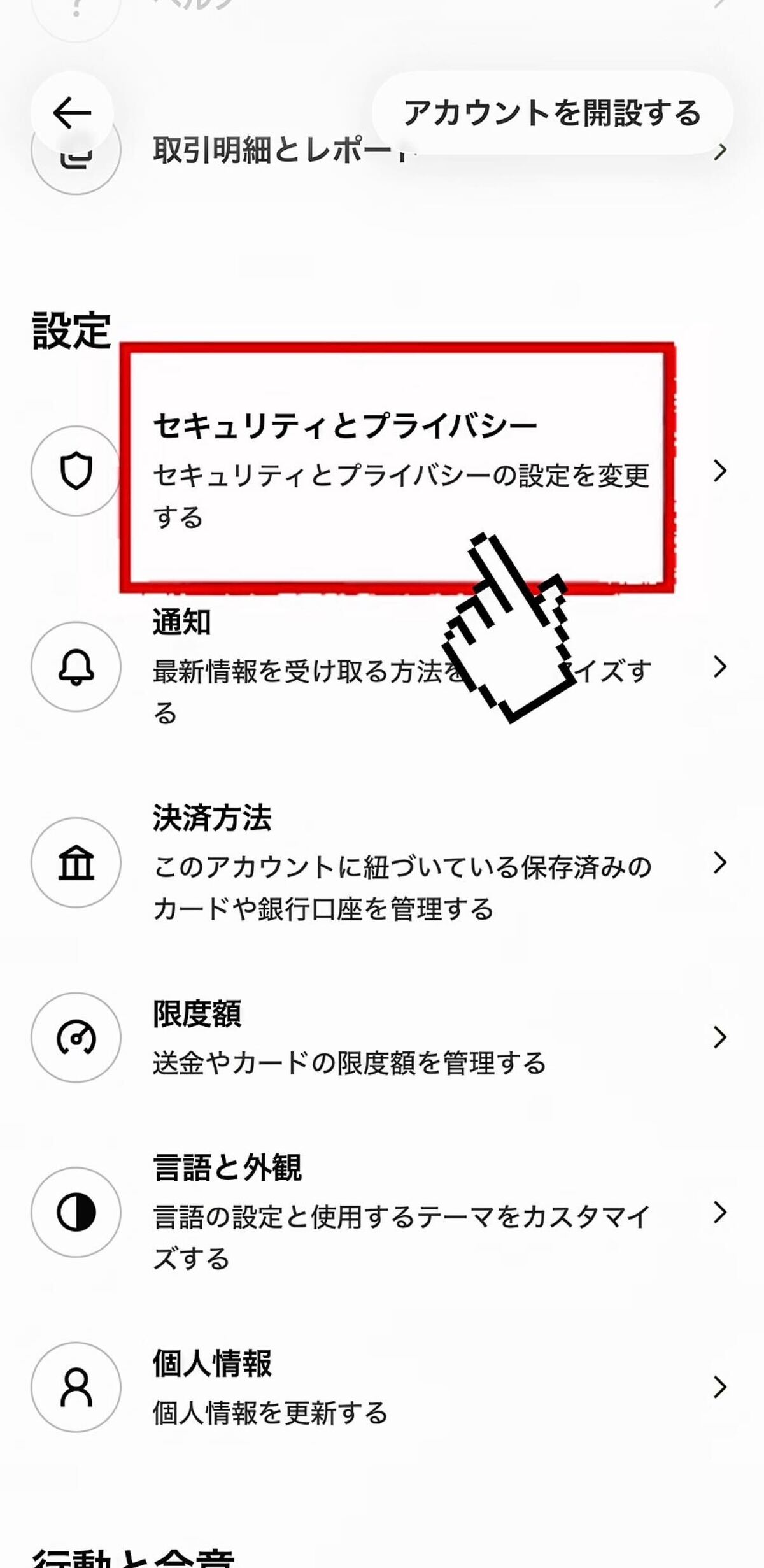Tap アカウントを開設する button

point(552,113)
